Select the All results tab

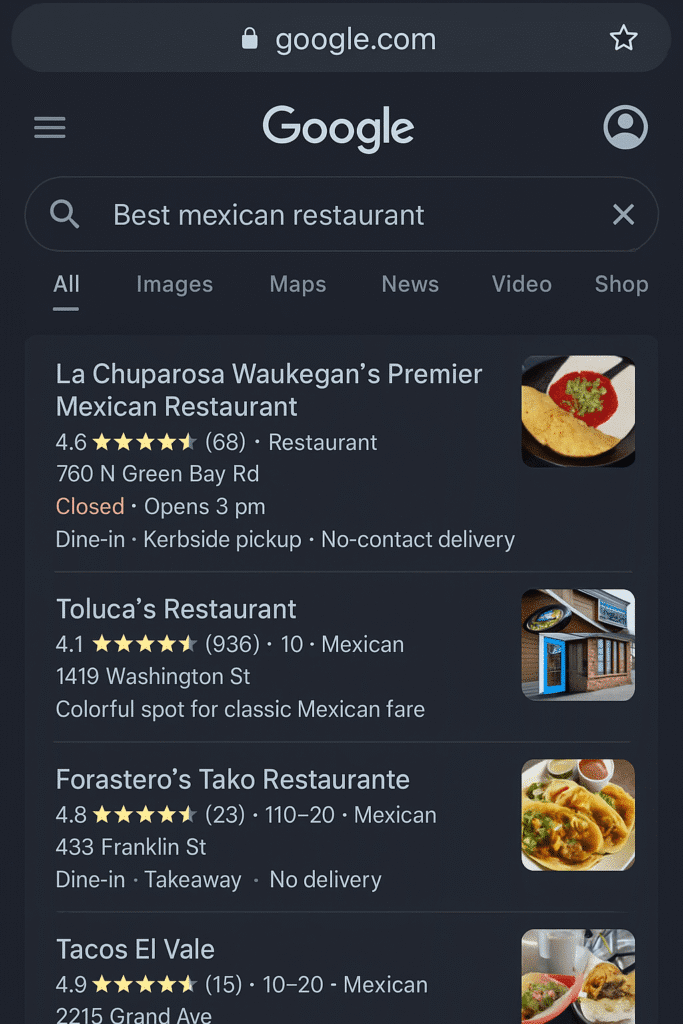pos(66,285)
